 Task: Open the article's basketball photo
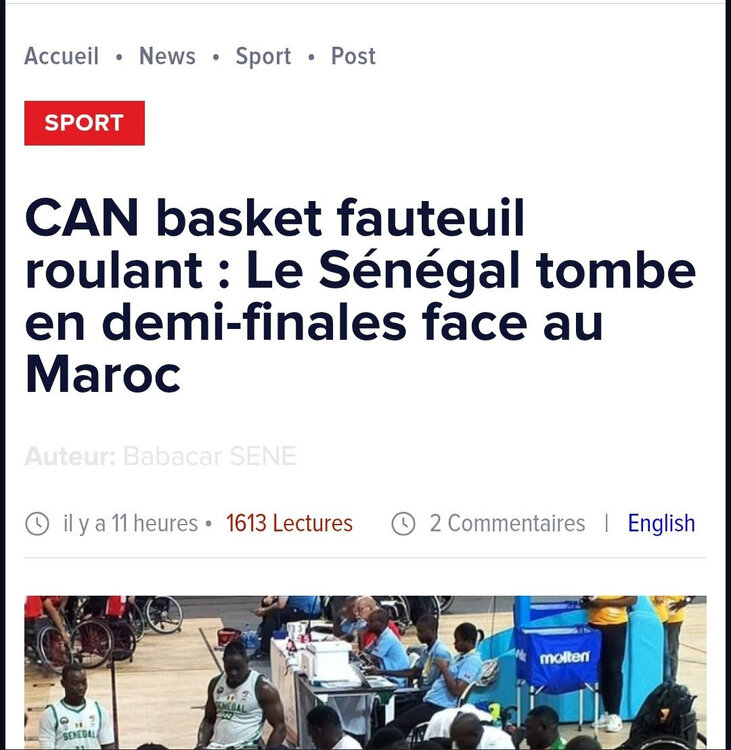[365, 672]
